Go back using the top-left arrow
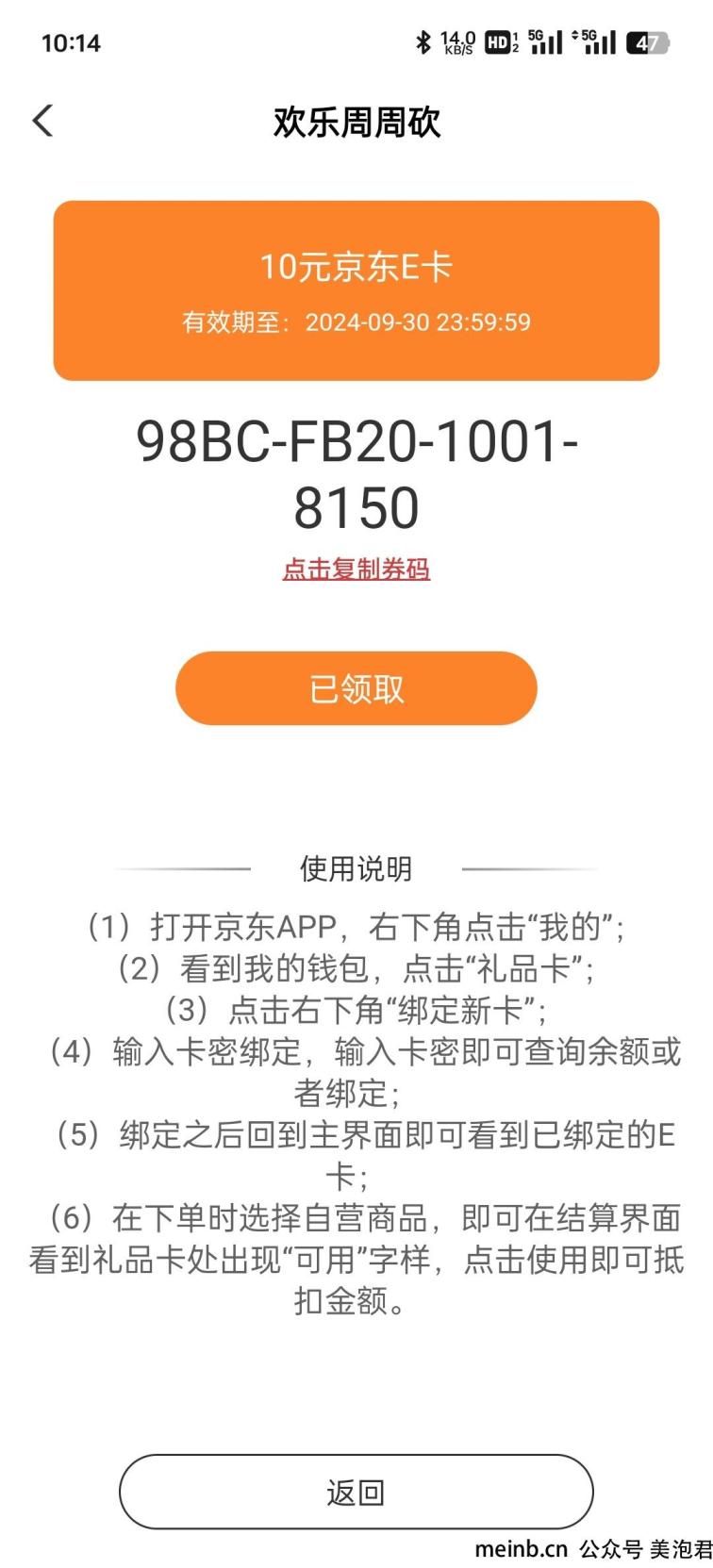The width and height of the screenshot is (713, 1568). click(42, 121)
